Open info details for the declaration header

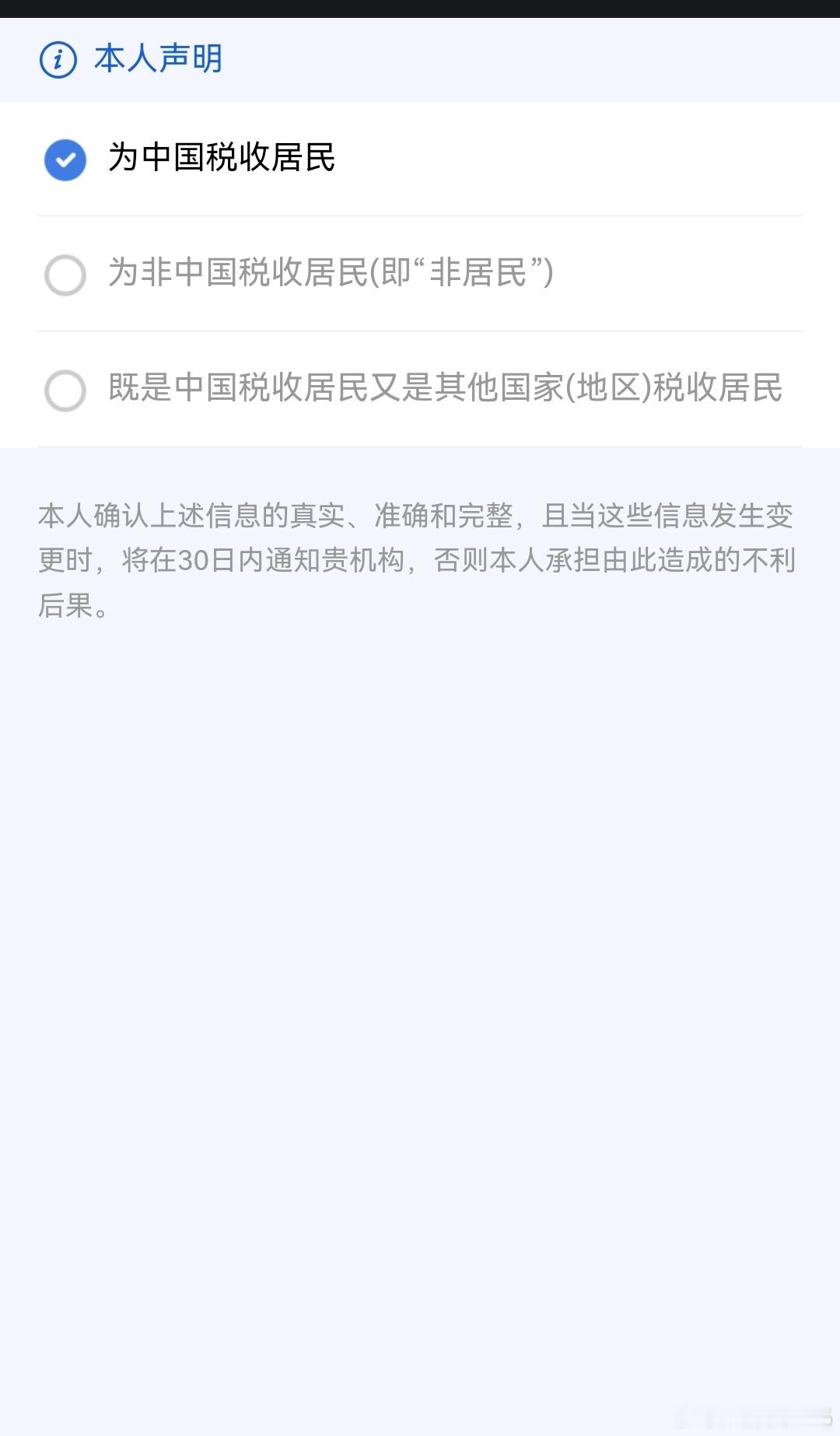(59, 58)
